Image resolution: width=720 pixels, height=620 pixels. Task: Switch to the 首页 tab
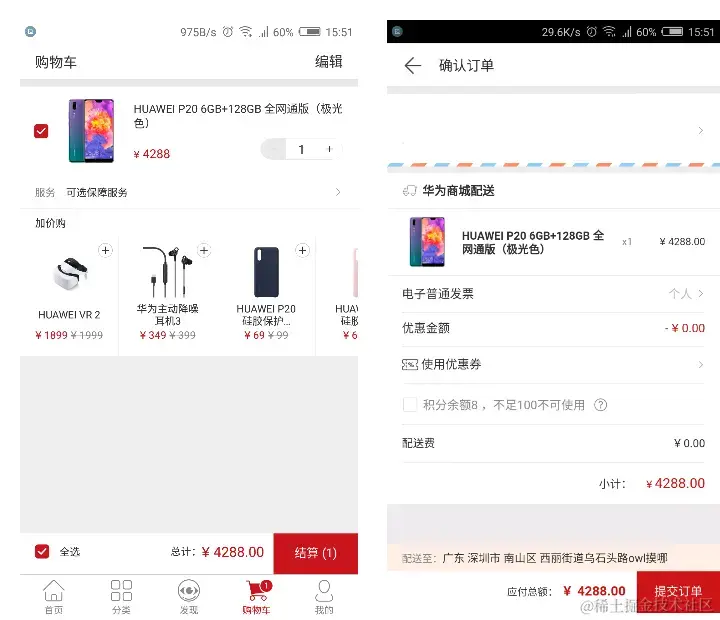pos(53,596)
